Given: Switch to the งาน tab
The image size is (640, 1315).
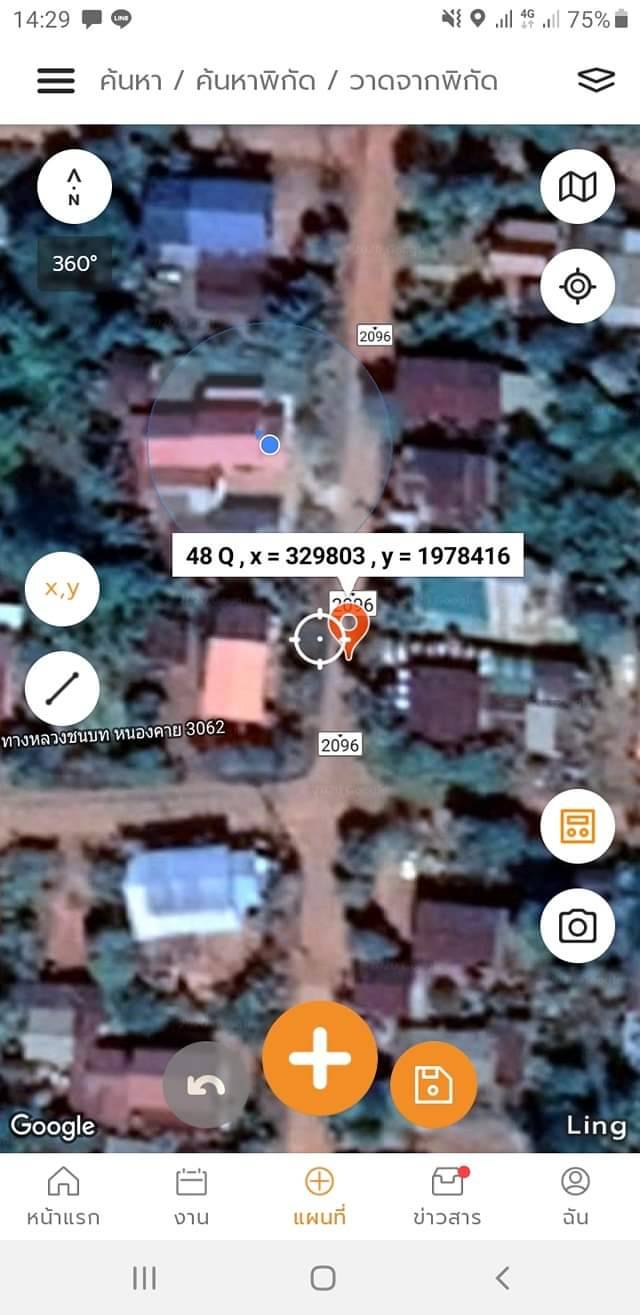Looking at the screenshot, I should tap(191, 1196).
